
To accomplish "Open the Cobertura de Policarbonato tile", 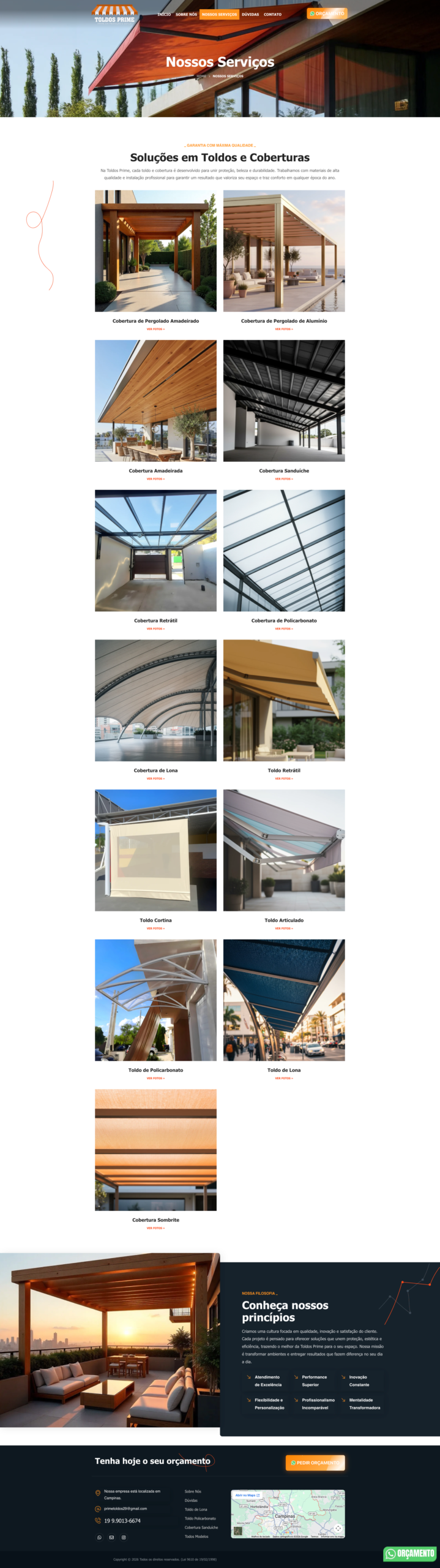I will [283, 551].
